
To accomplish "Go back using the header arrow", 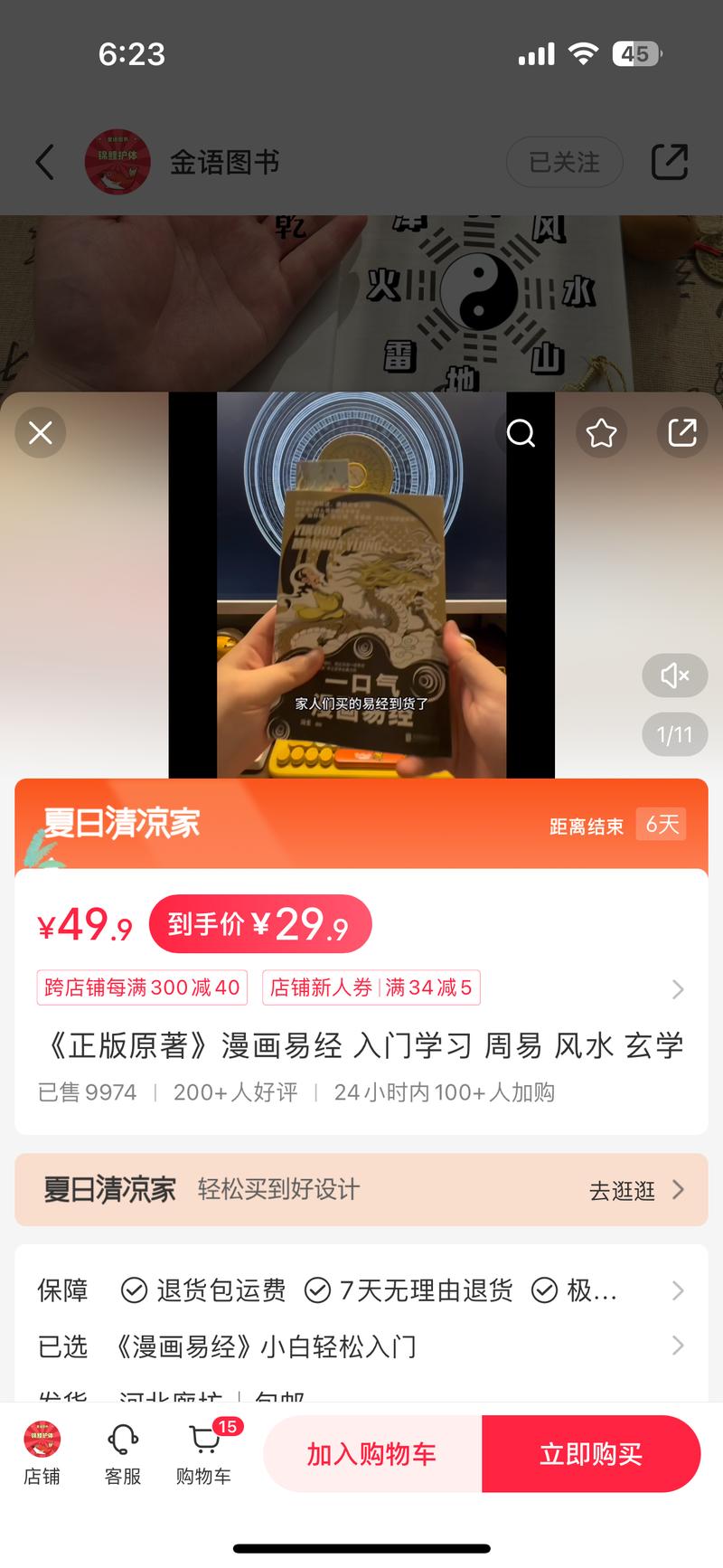I will (45, 163).
